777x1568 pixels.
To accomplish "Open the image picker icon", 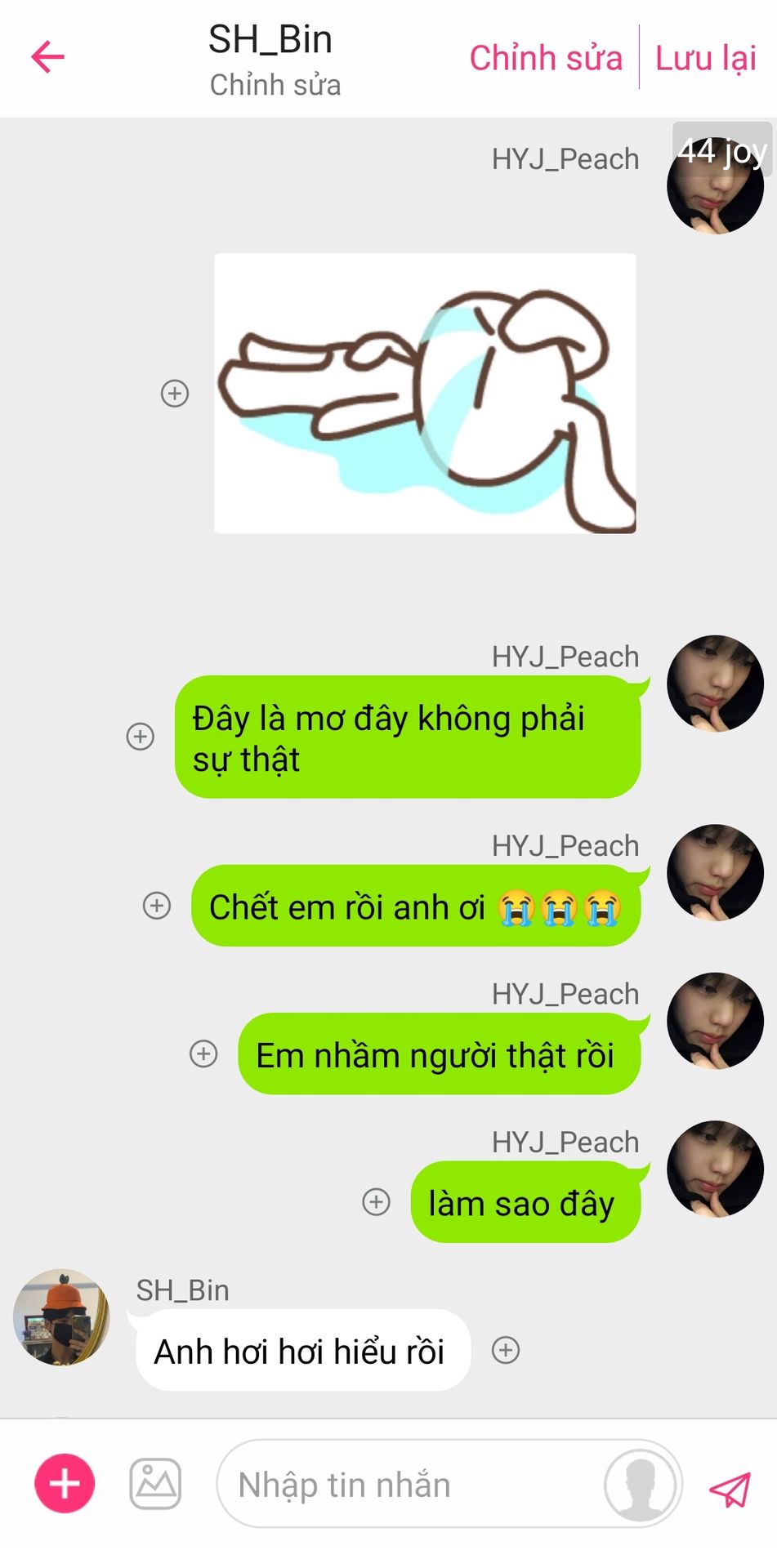I will pyautogui.click(x=155, y=1483).
